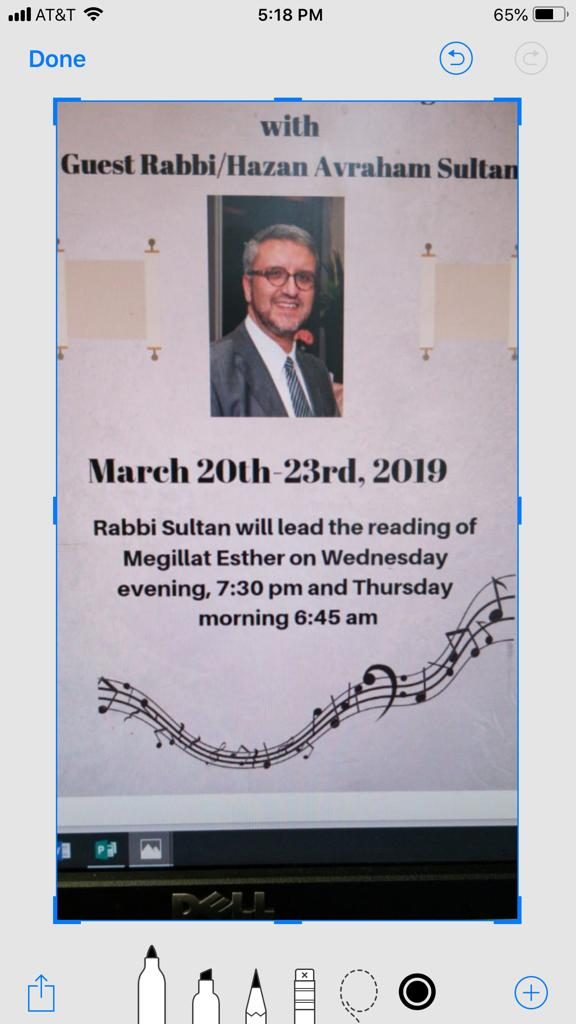Tap Done to finish markup editing
The width and height of the screenshot is (576, 1024).
(57, 59)
